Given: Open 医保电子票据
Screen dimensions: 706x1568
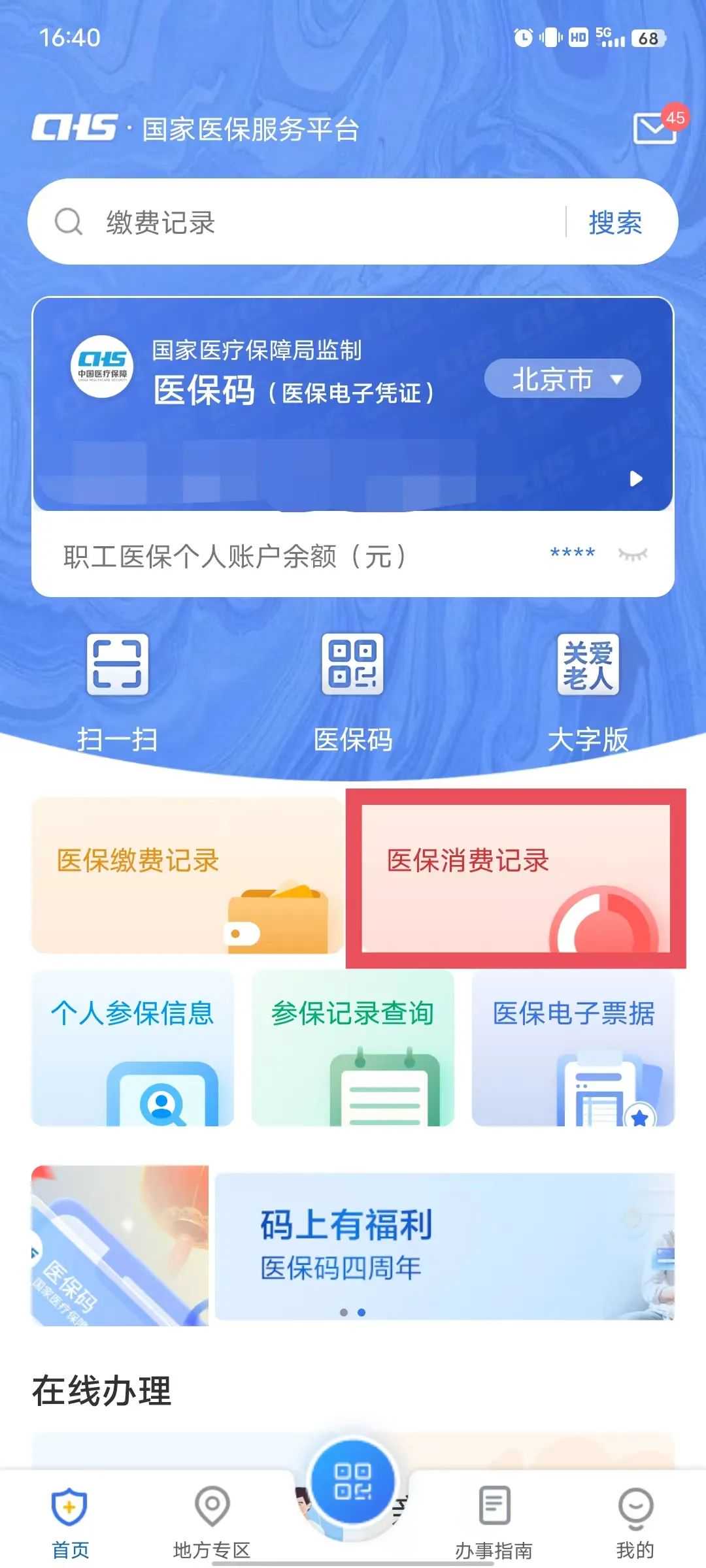Looking at the screenshot, I should (573, 1047).
